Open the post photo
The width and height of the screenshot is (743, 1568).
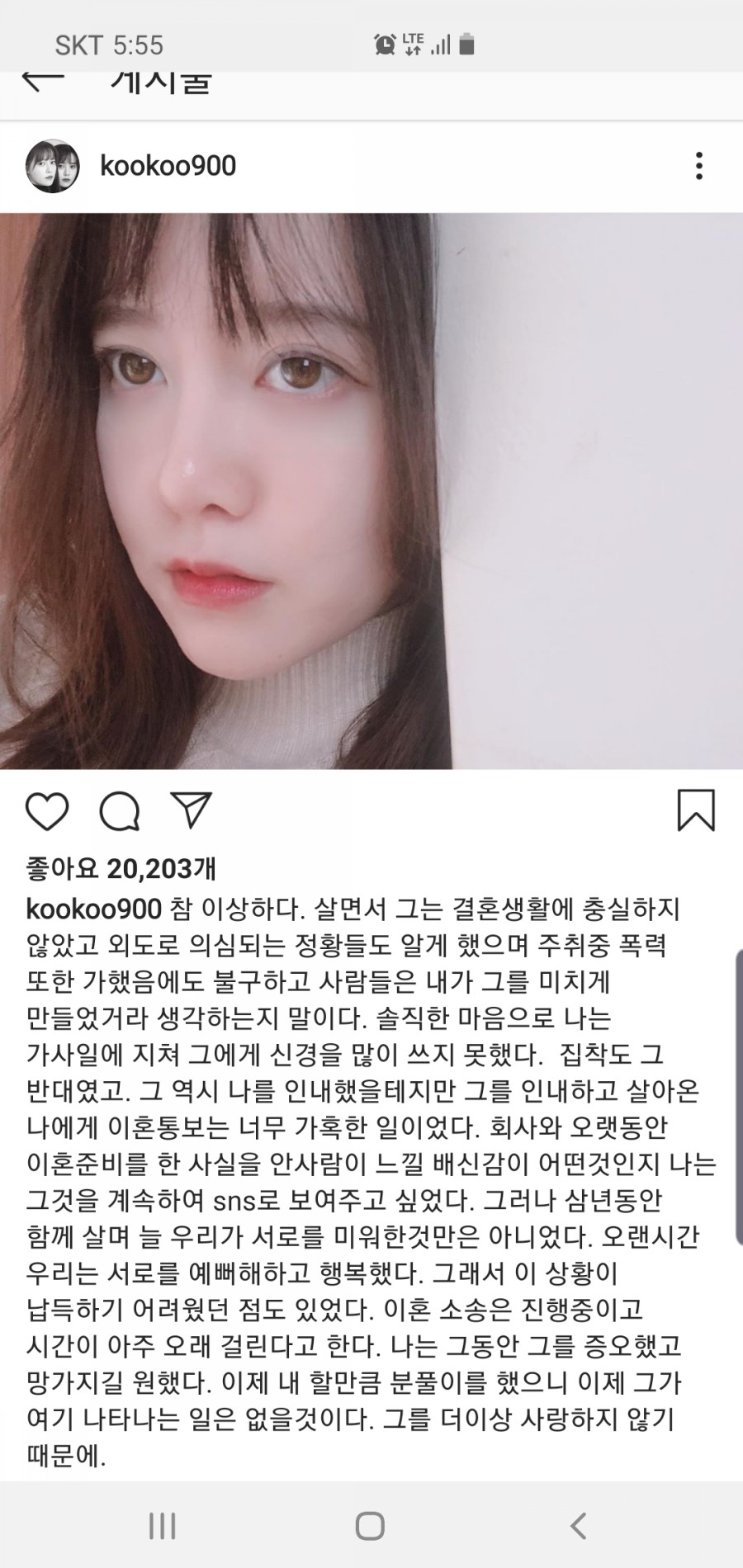tap(371, 491)
